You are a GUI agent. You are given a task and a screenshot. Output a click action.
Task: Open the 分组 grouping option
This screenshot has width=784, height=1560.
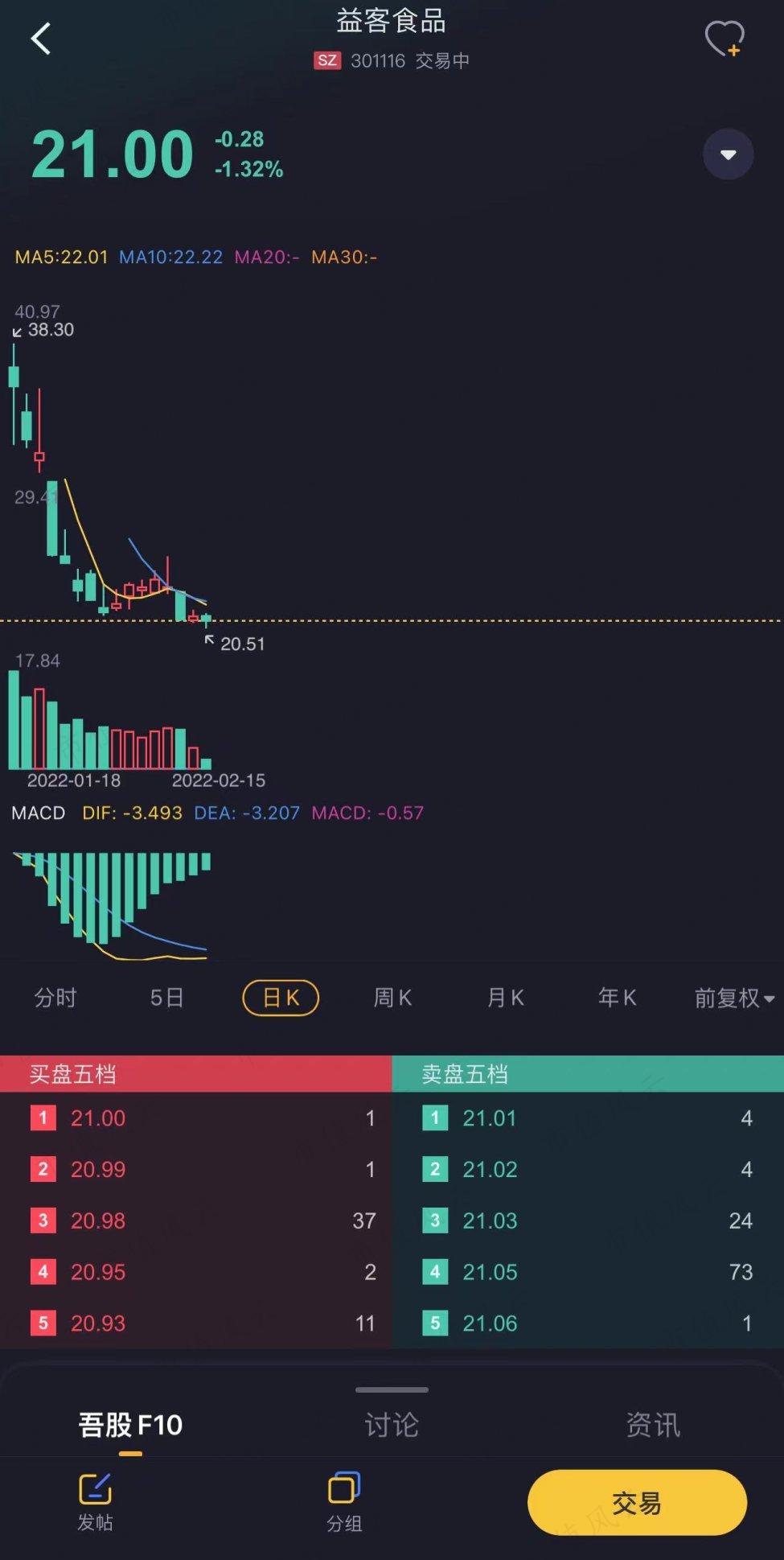344,1502
